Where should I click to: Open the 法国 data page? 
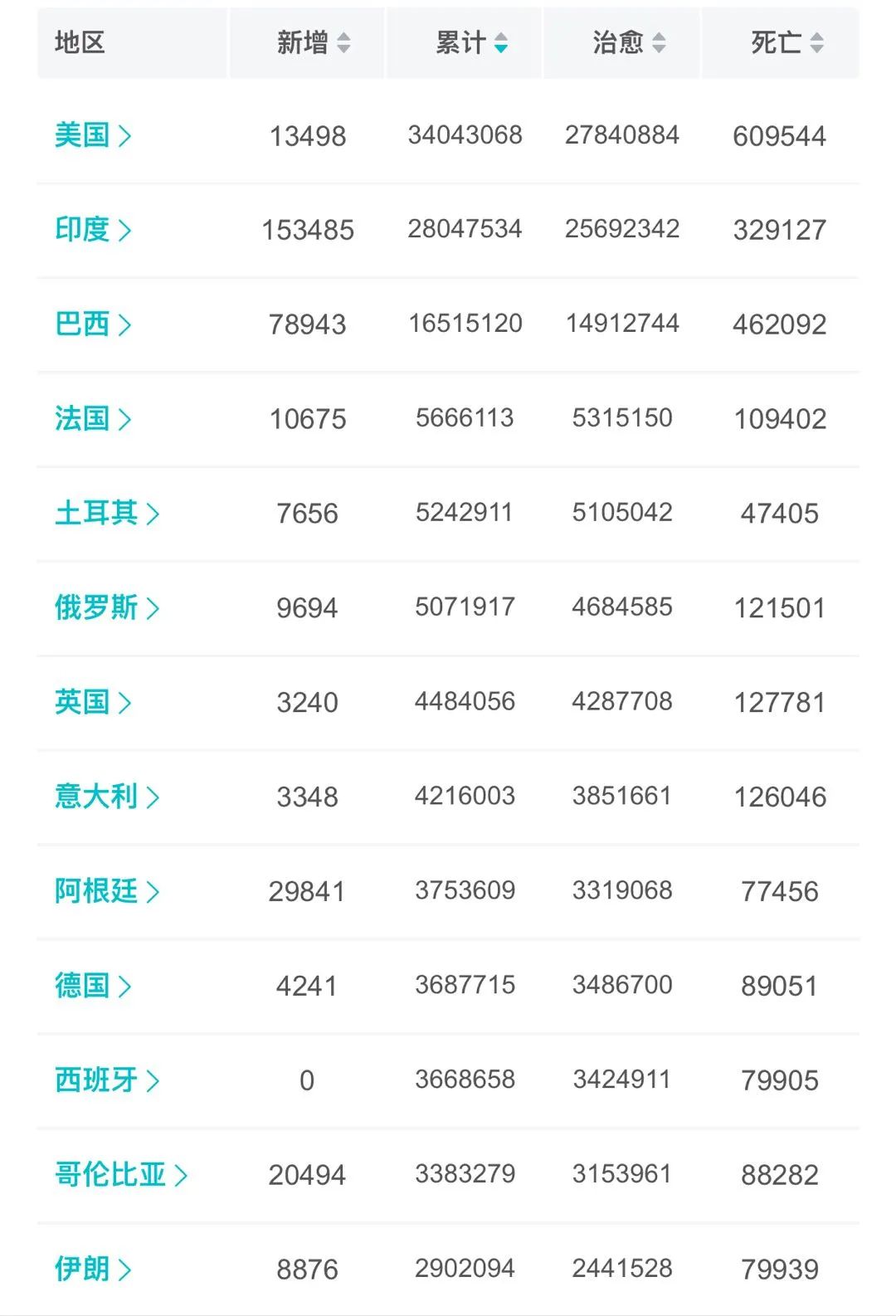click(92, 418)
